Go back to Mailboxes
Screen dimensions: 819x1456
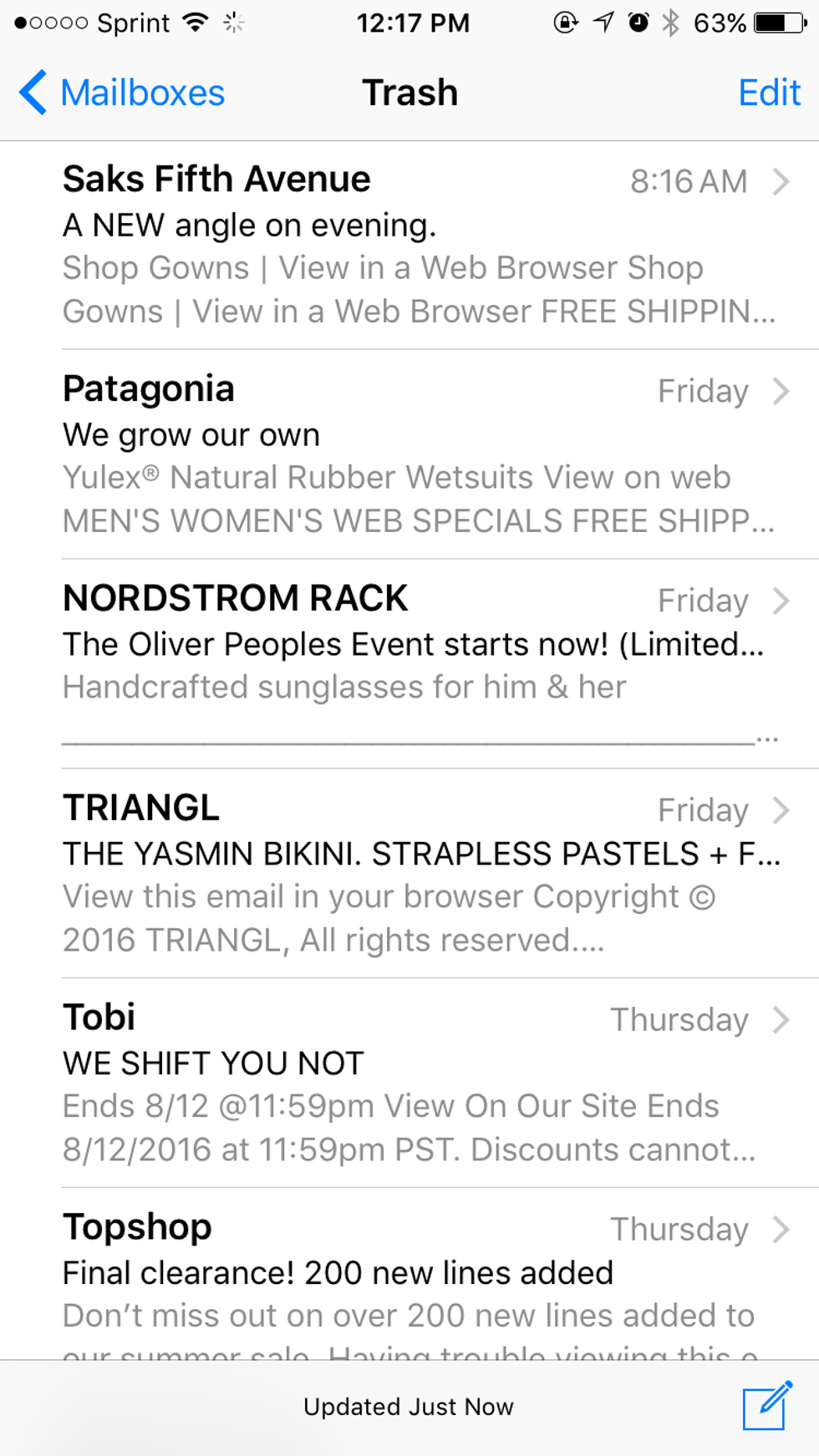(122, 93)
